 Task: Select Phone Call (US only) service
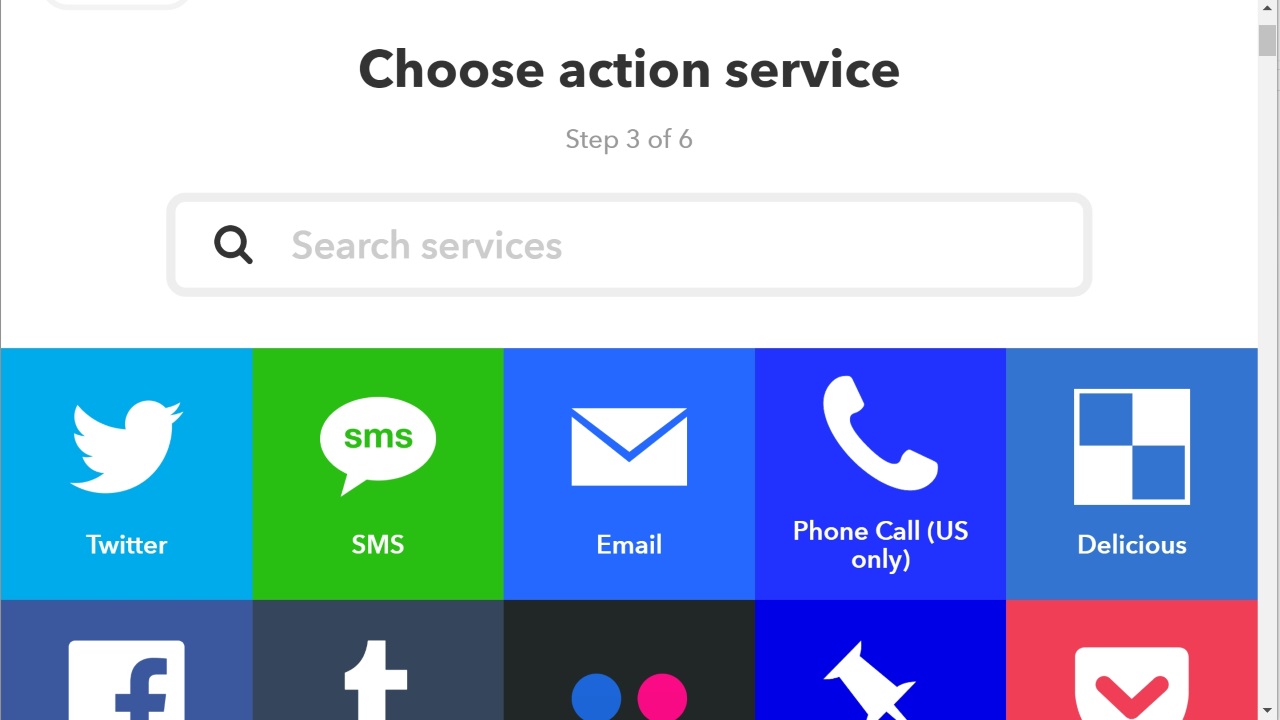coord(880,473)
